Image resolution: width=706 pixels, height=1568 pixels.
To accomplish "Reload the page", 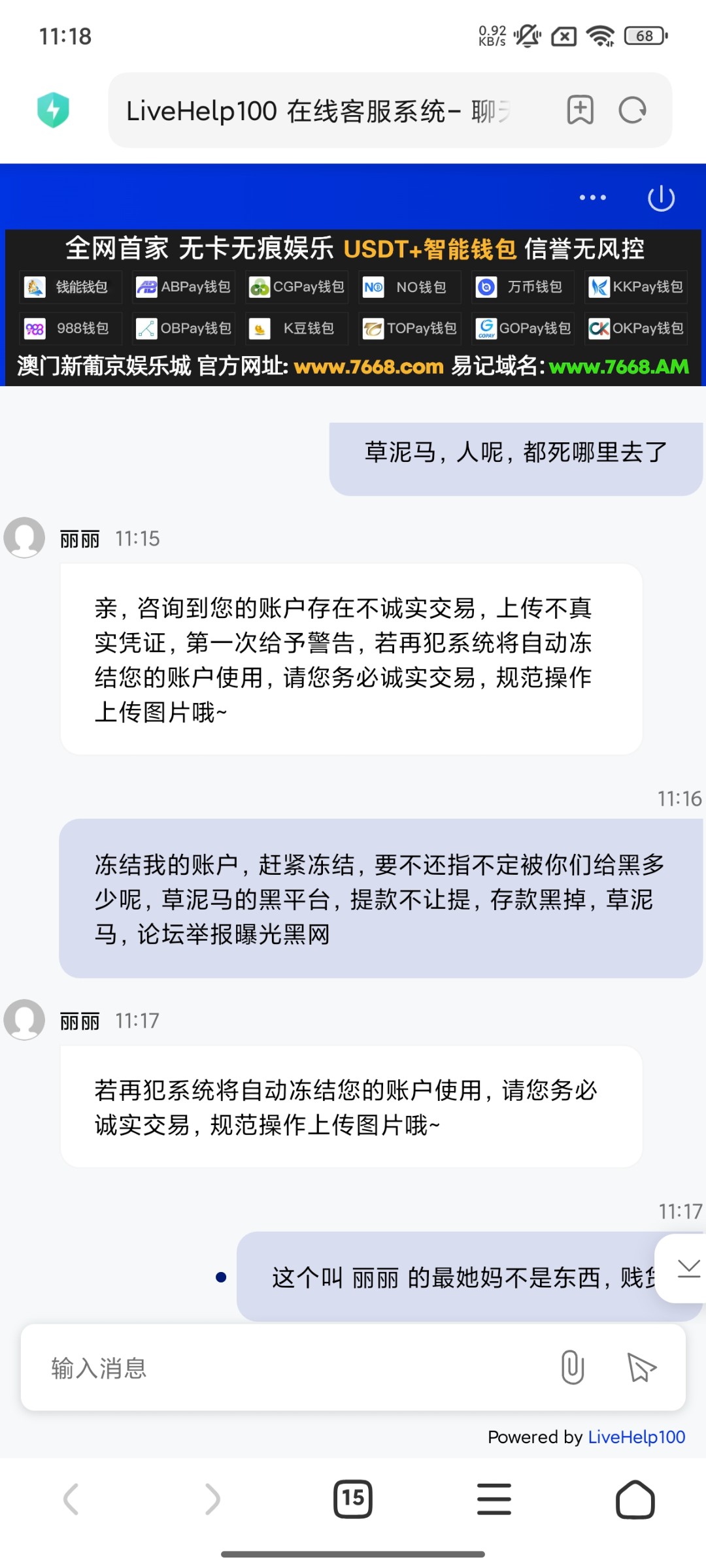I will [x=632, y=110].
